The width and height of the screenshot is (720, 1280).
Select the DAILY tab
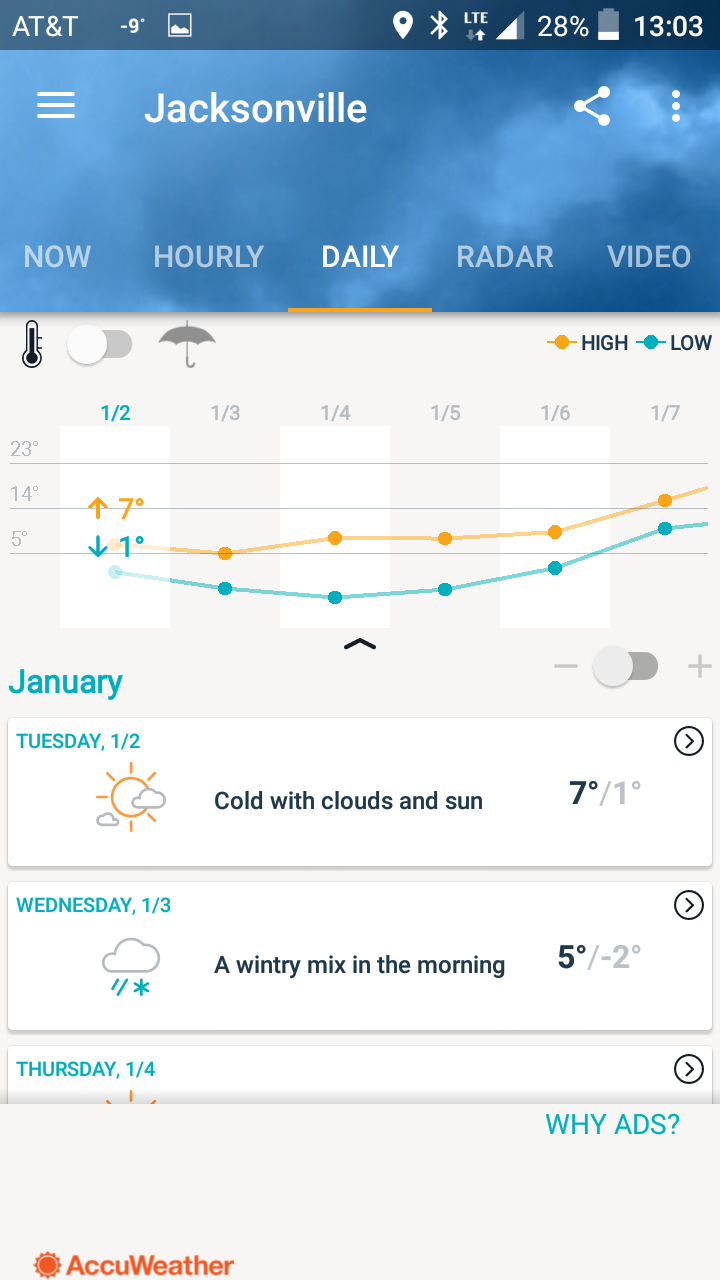(x=360, y=257)
